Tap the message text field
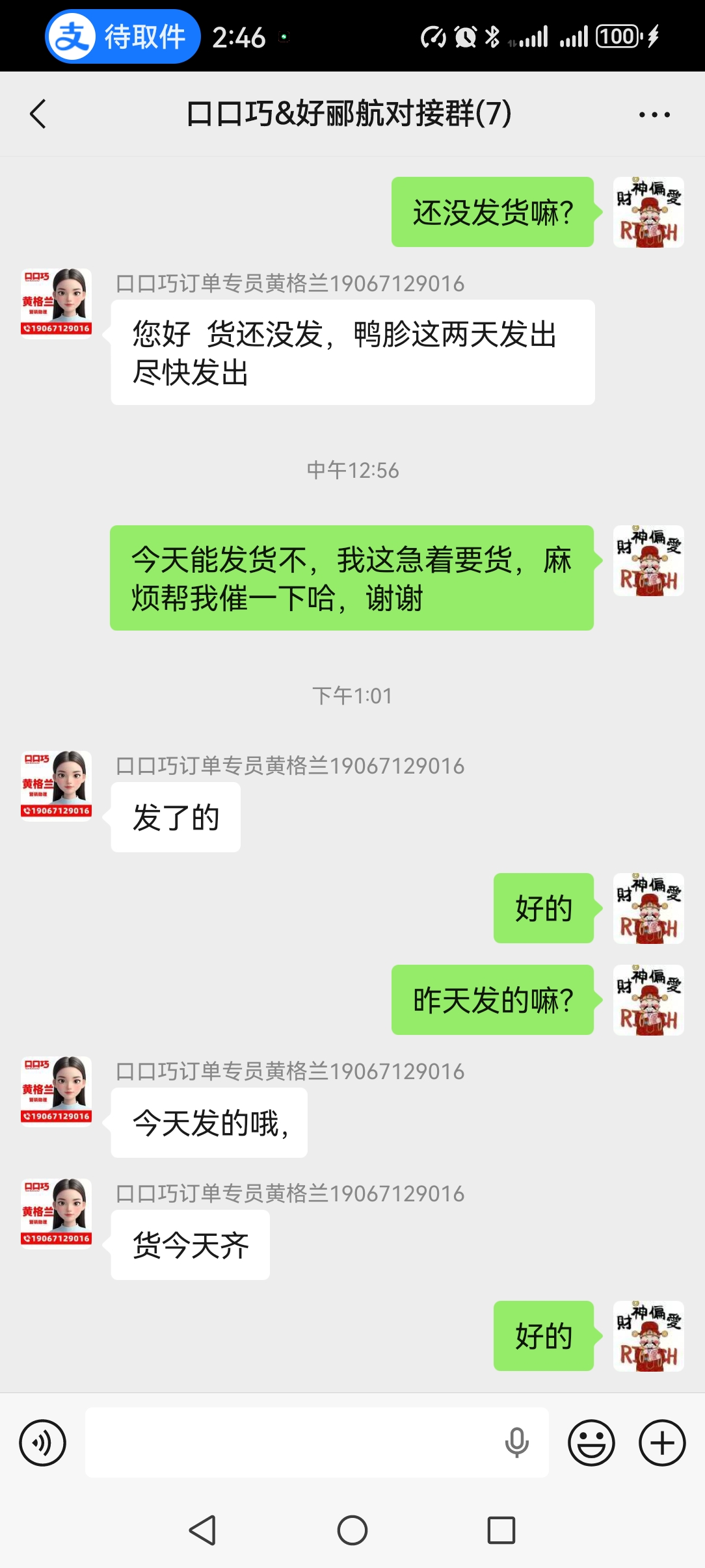705x1568 pixels. click(x=293, y=1443)
